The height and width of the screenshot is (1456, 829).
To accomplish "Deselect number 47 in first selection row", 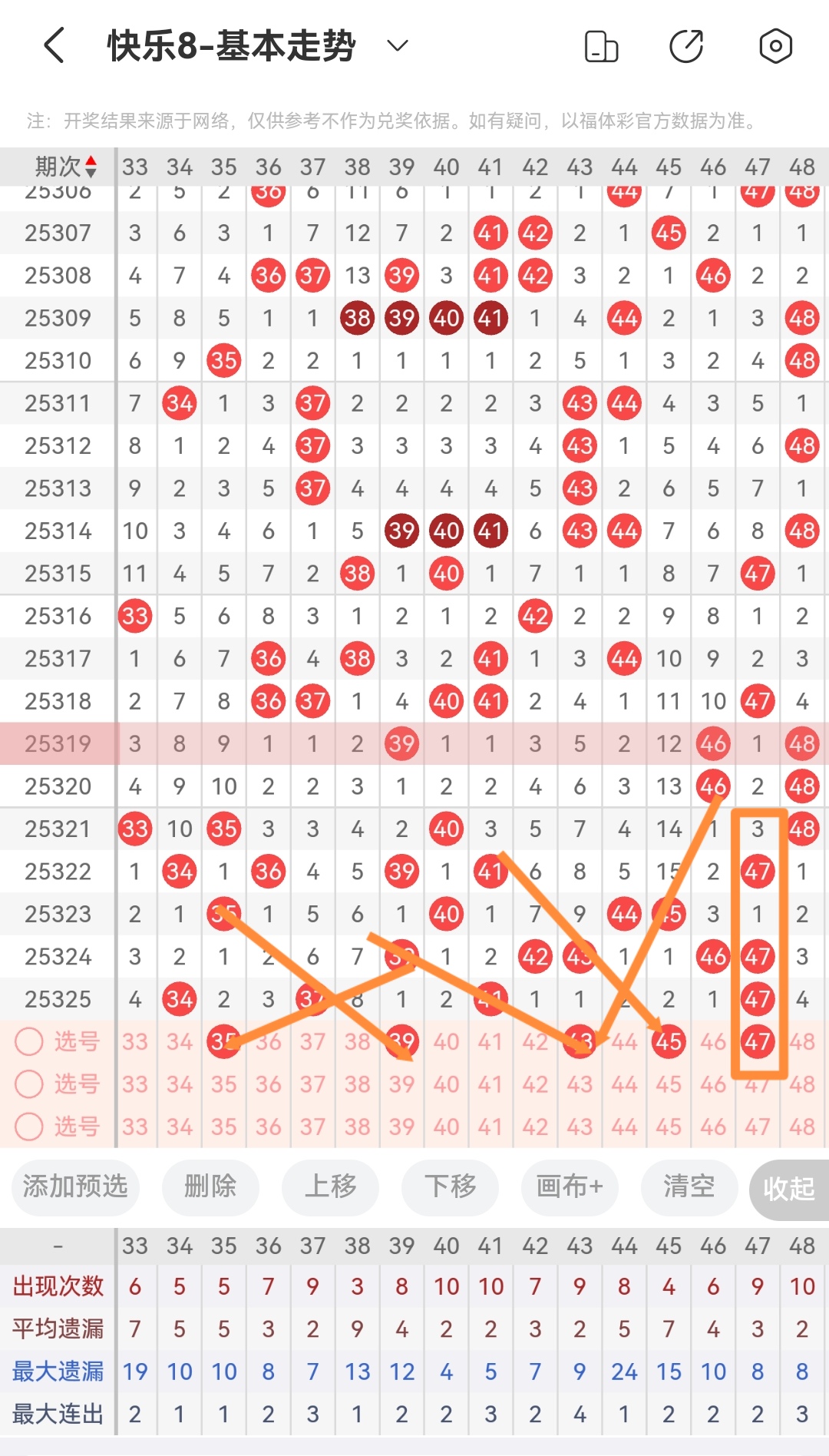I will click(x=758, y=1042).
